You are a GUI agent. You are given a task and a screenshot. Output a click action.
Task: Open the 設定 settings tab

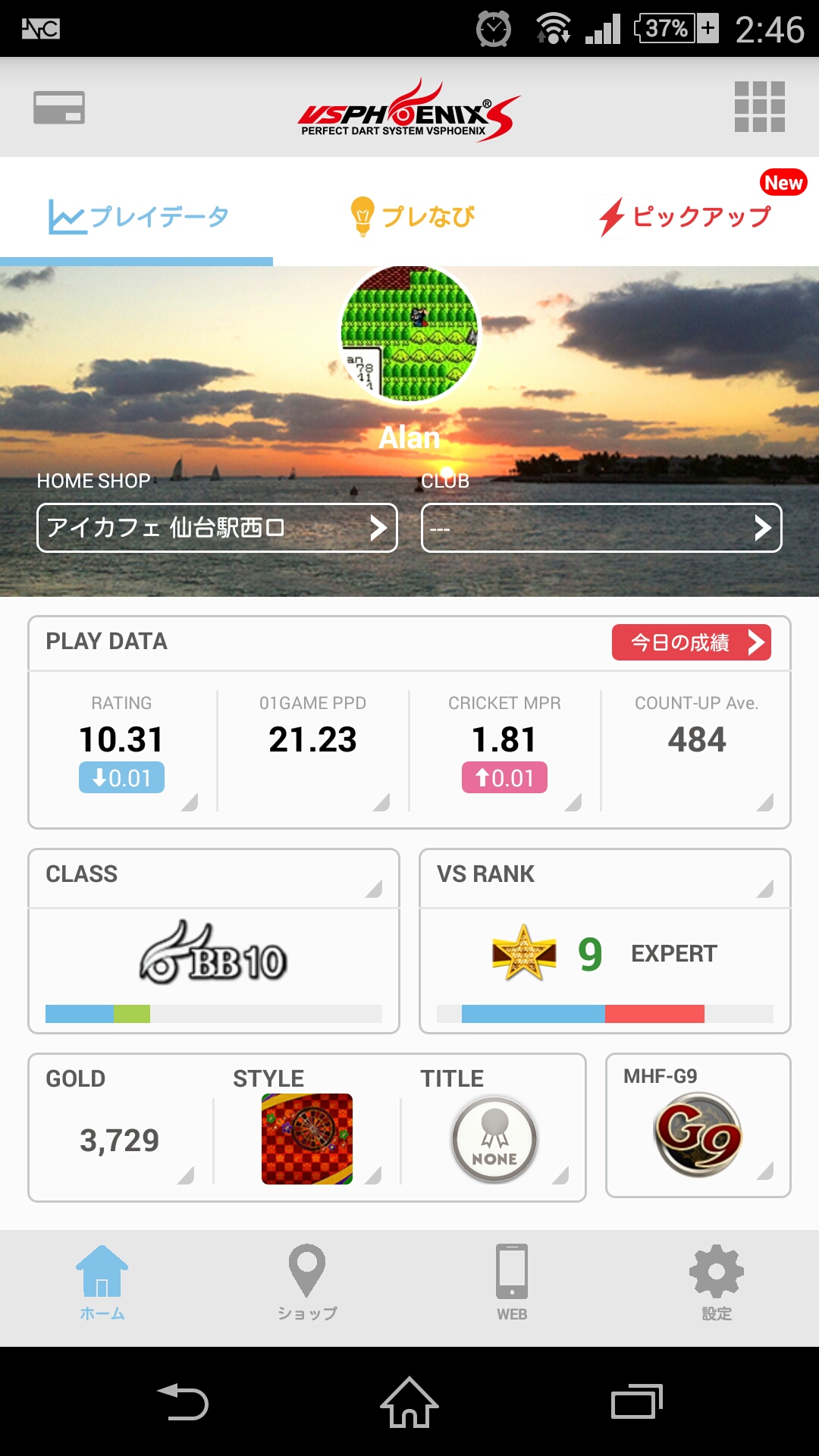click(717, 1282)
